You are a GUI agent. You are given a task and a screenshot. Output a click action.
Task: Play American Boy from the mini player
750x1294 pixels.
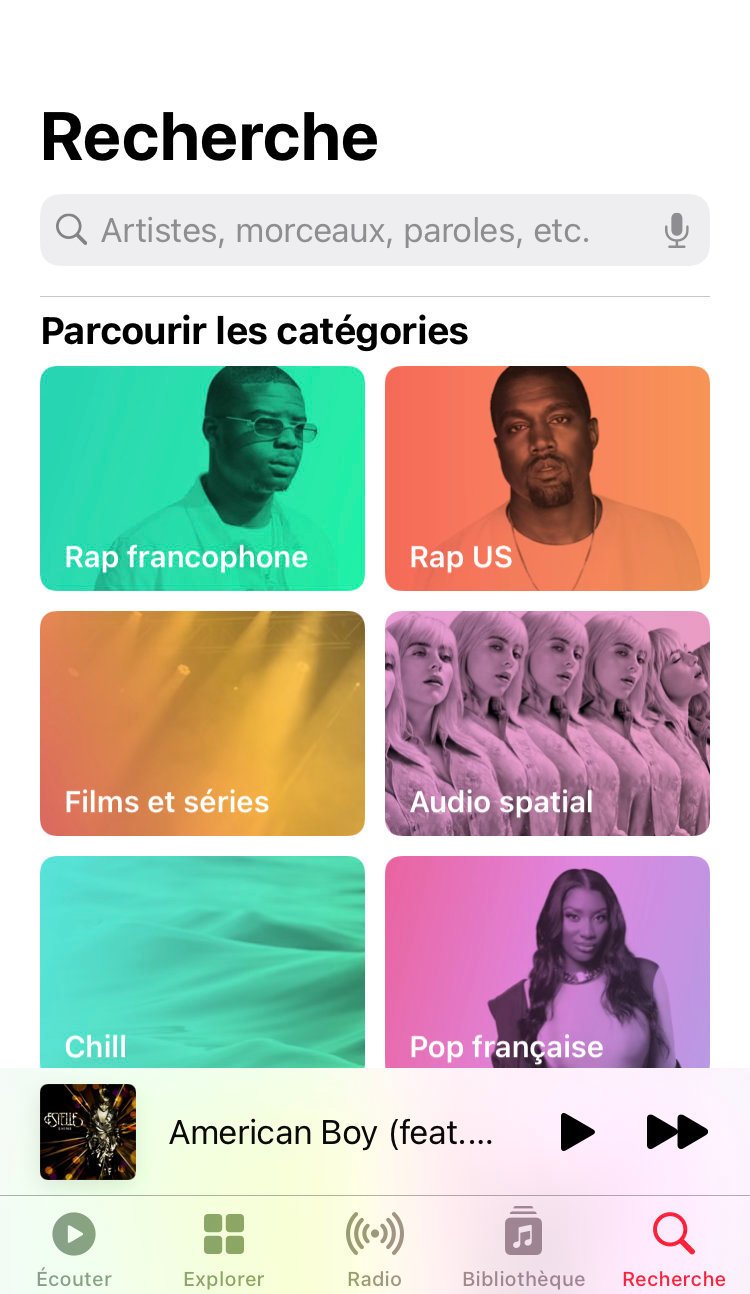577,1132
